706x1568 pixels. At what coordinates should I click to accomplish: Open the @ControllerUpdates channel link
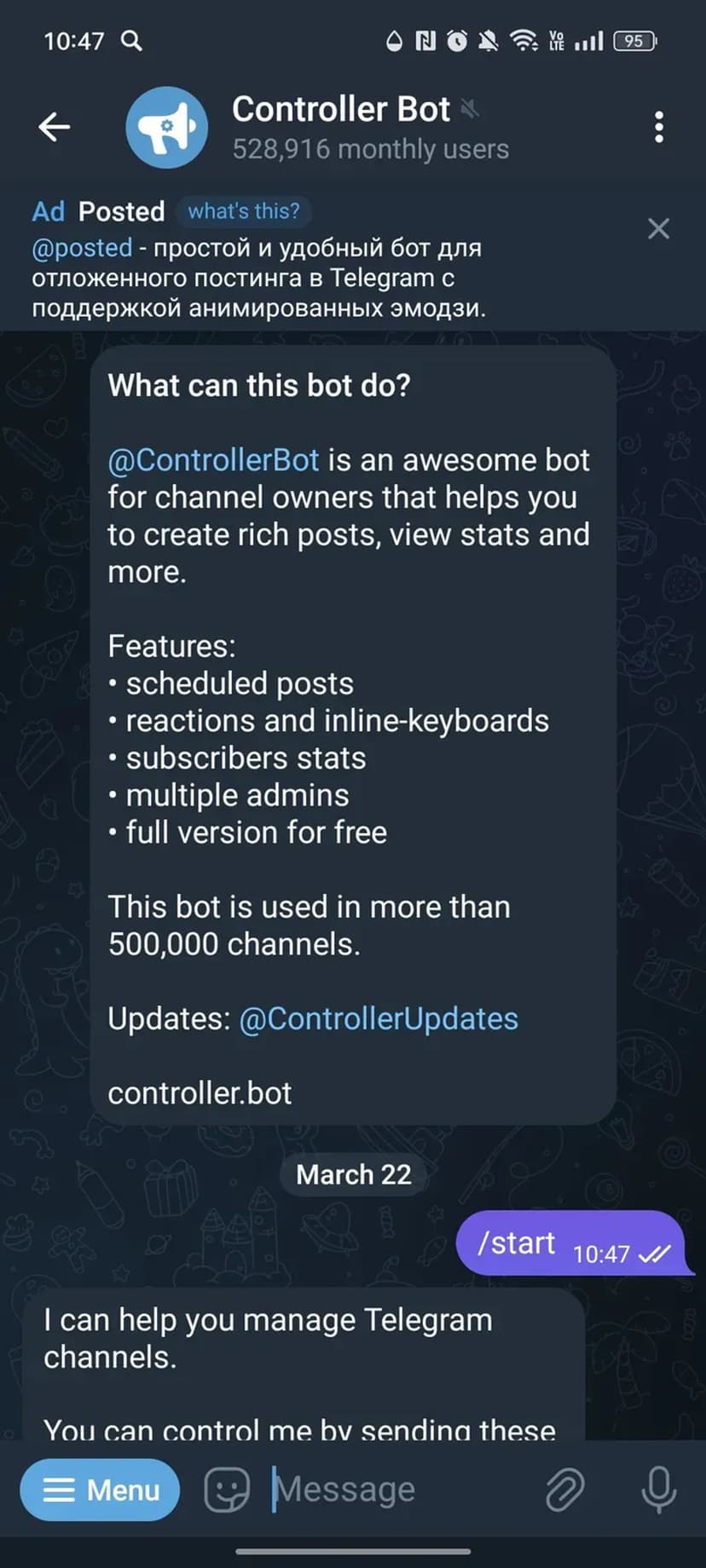pos(379,1019)
